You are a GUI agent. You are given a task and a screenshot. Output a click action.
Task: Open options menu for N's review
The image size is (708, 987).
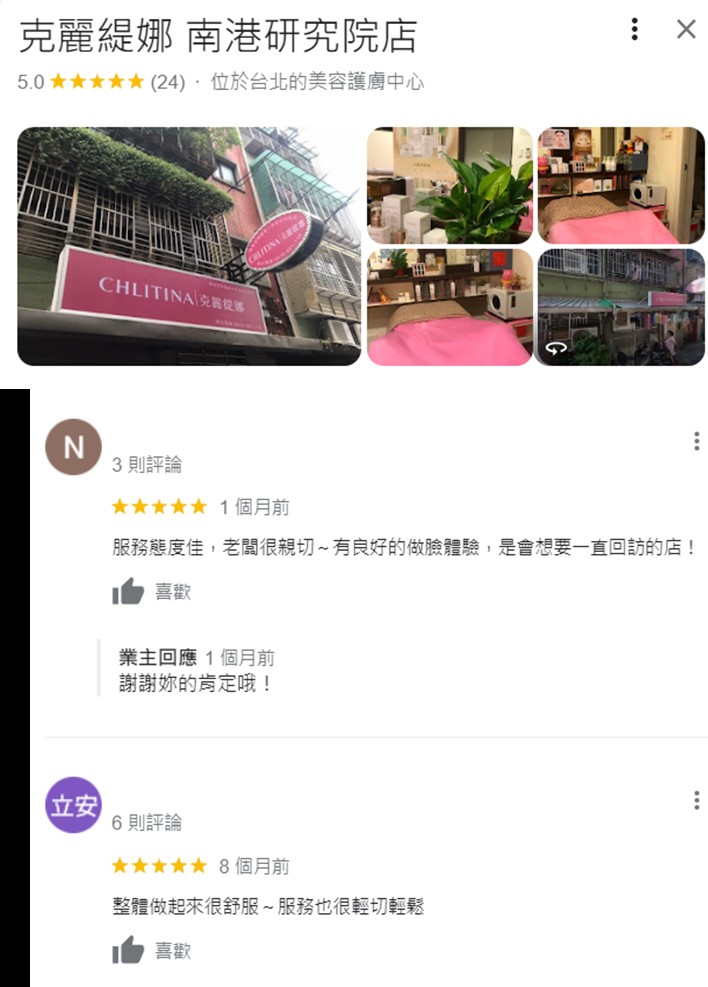point(696,441)
